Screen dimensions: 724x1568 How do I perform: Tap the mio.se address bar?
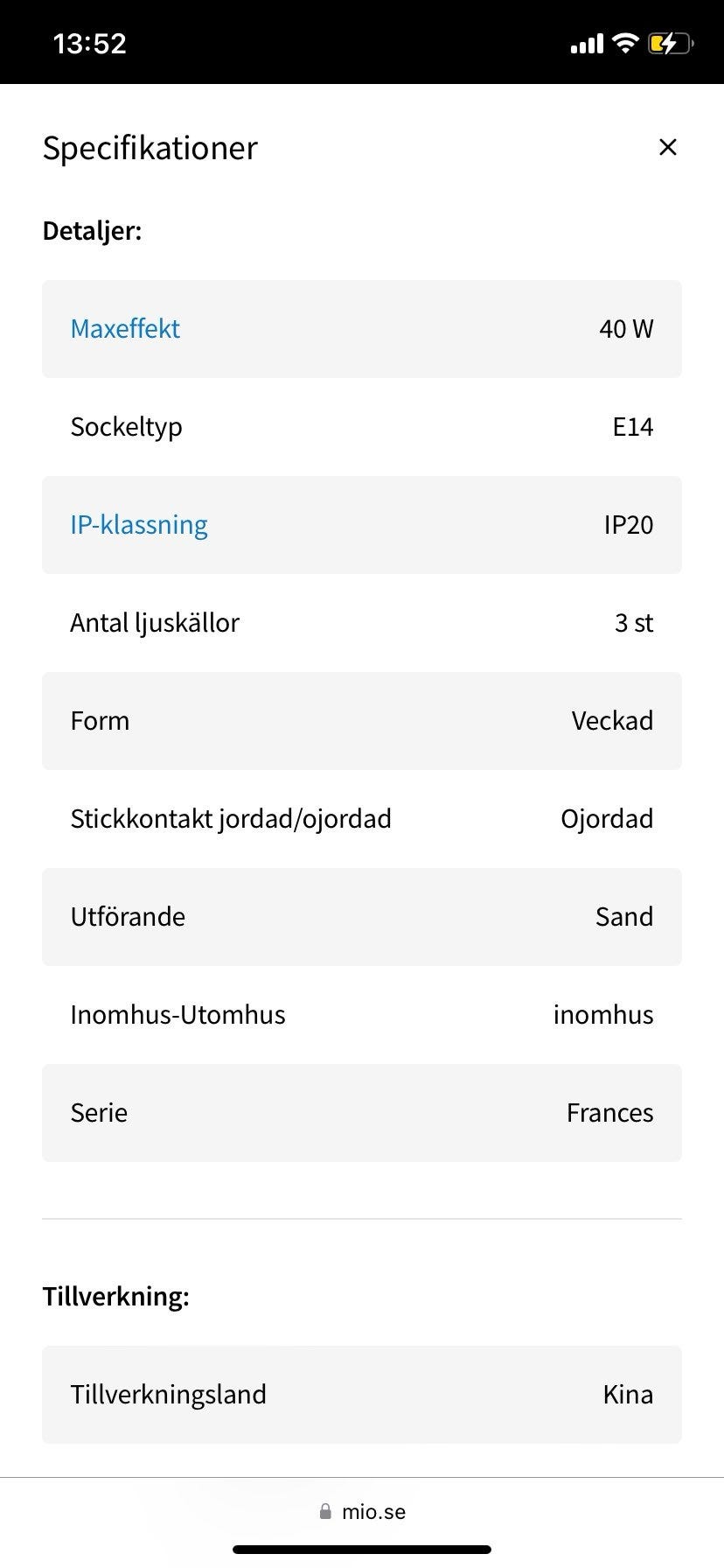point(362,1511)
